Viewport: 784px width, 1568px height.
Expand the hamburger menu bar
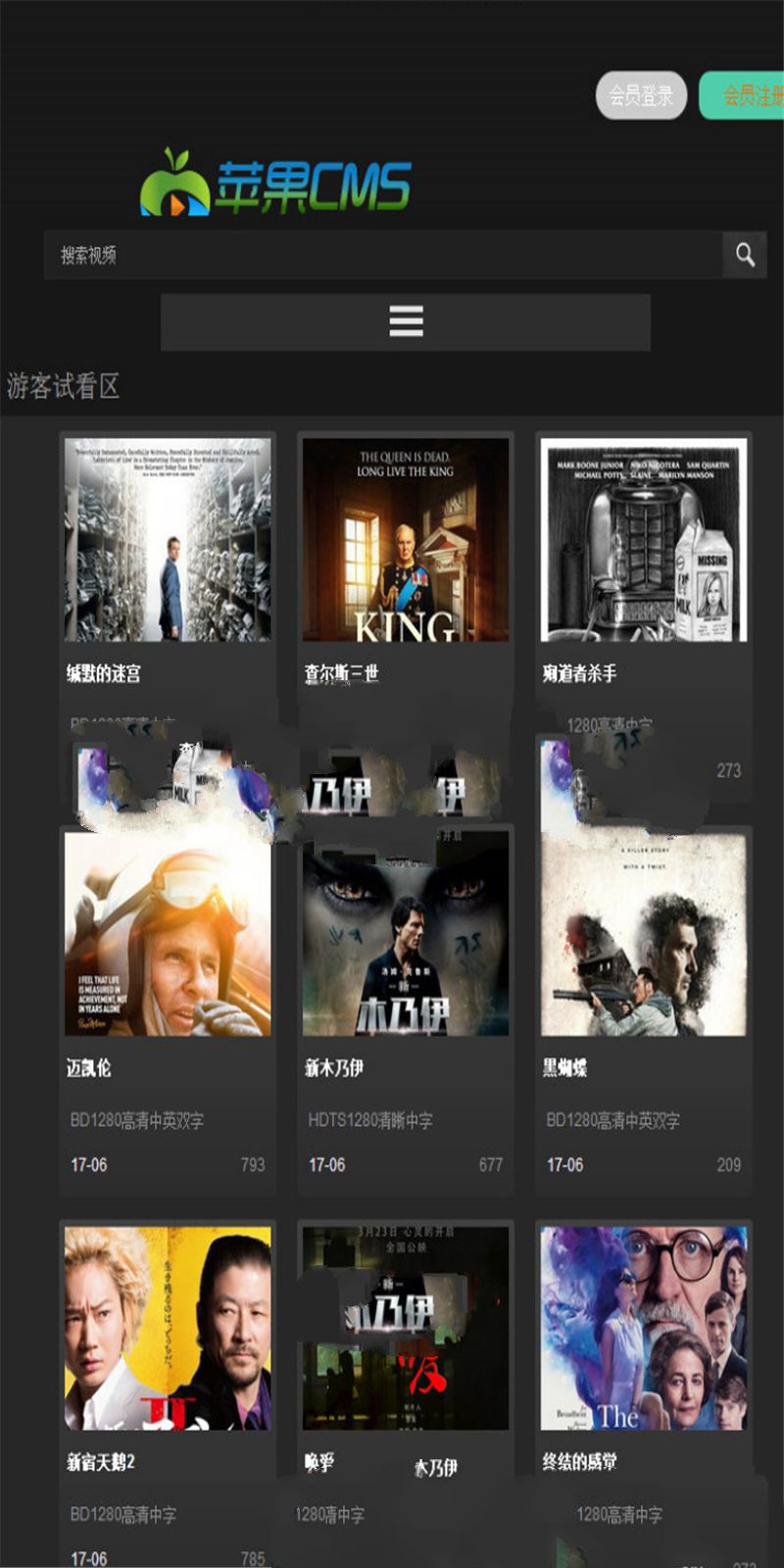tap(406, 321)
